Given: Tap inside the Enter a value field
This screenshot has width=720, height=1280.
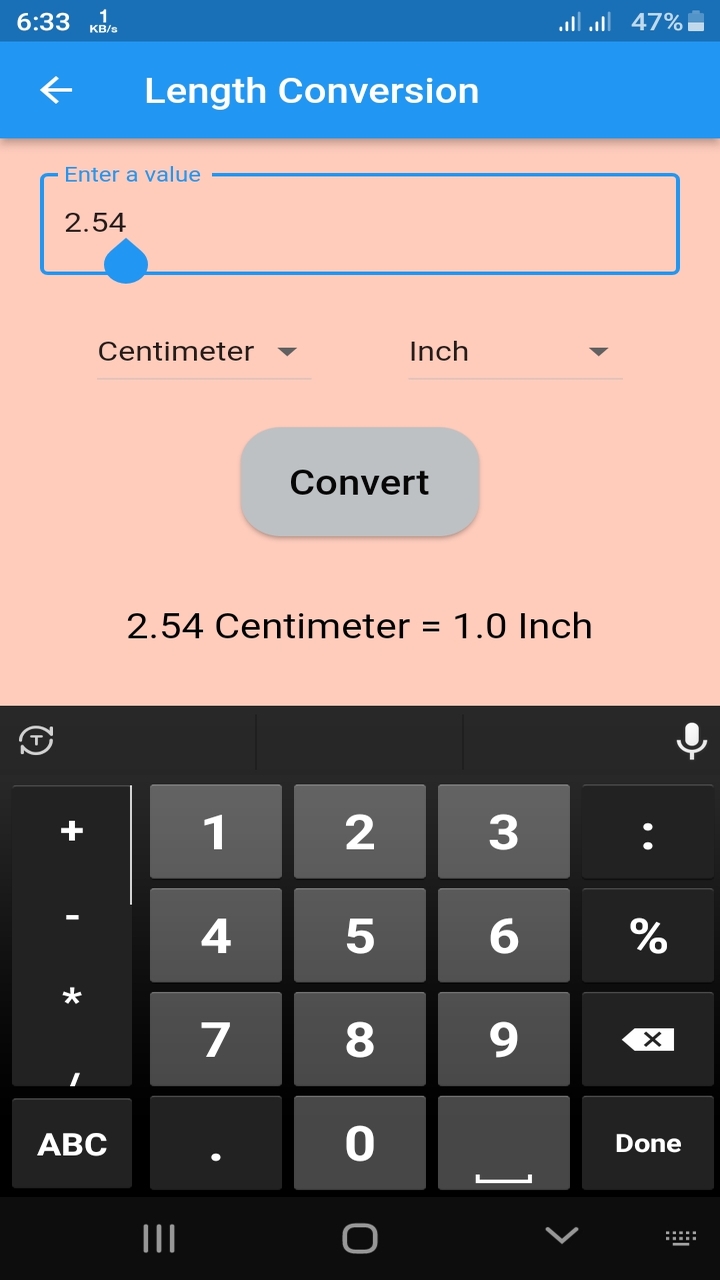Looking at the screenshot, I should point(360,222).
